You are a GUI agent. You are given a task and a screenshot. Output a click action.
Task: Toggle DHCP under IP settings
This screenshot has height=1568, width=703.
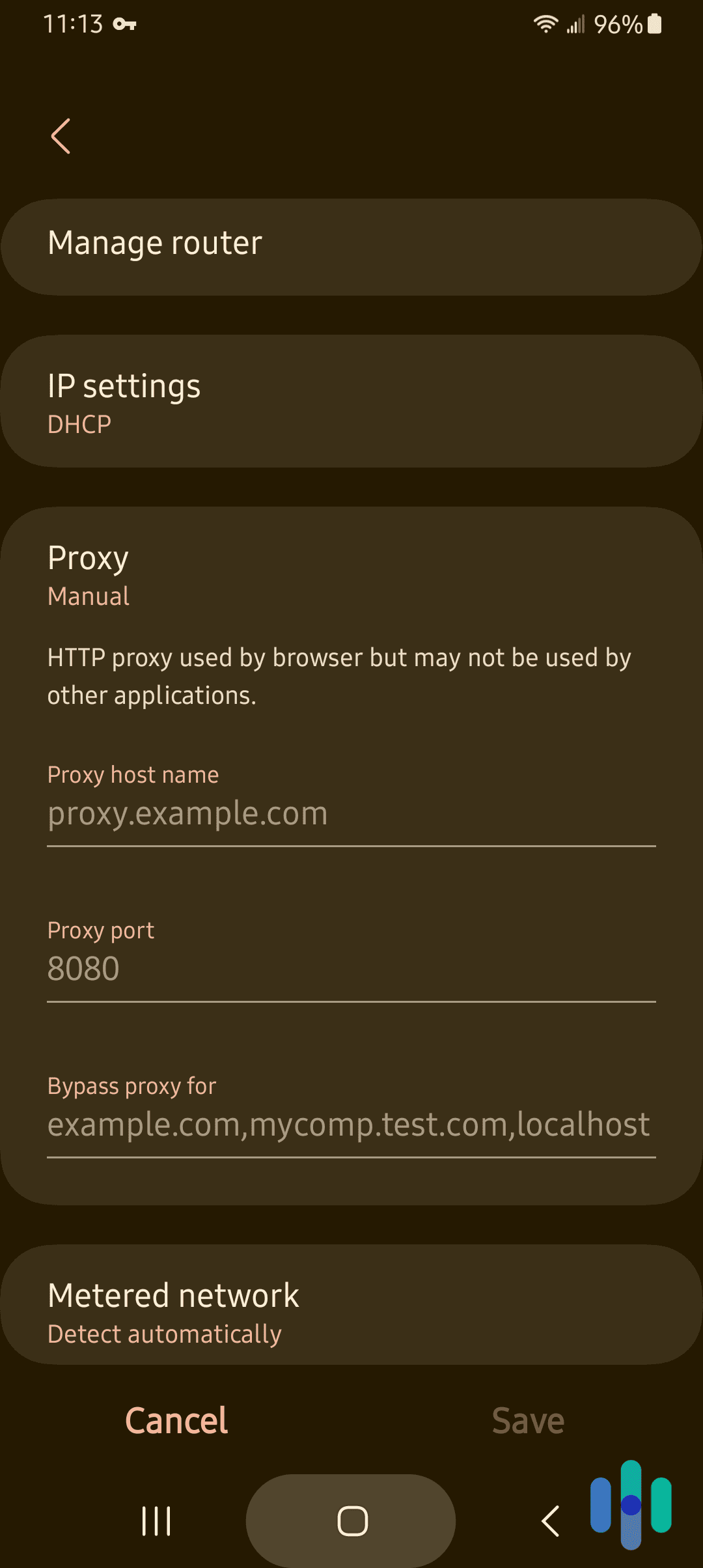click(79, 424)
